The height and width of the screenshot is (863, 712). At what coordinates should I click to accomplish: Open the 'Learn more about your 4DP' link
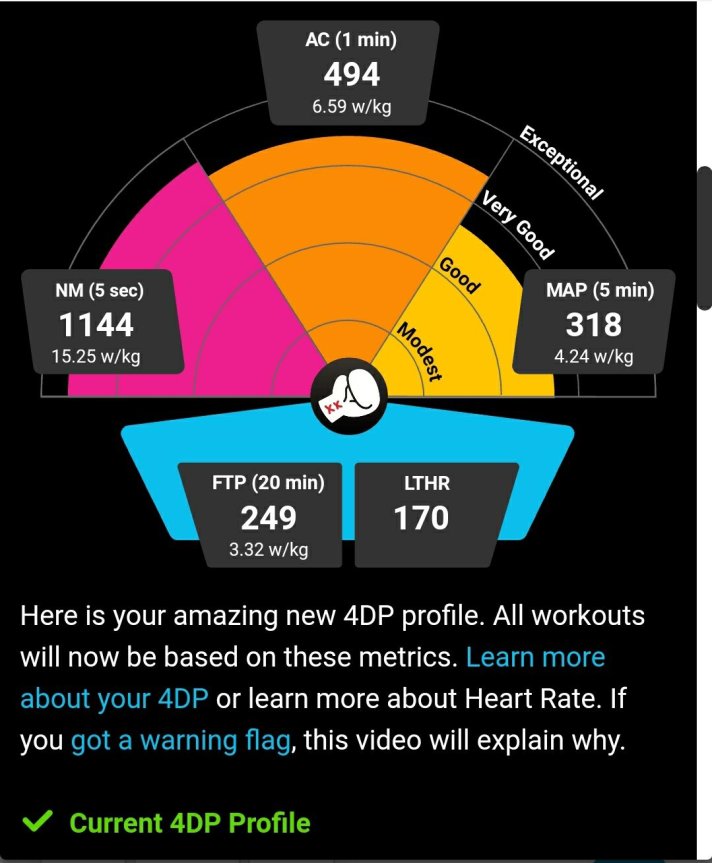point(535,657)
